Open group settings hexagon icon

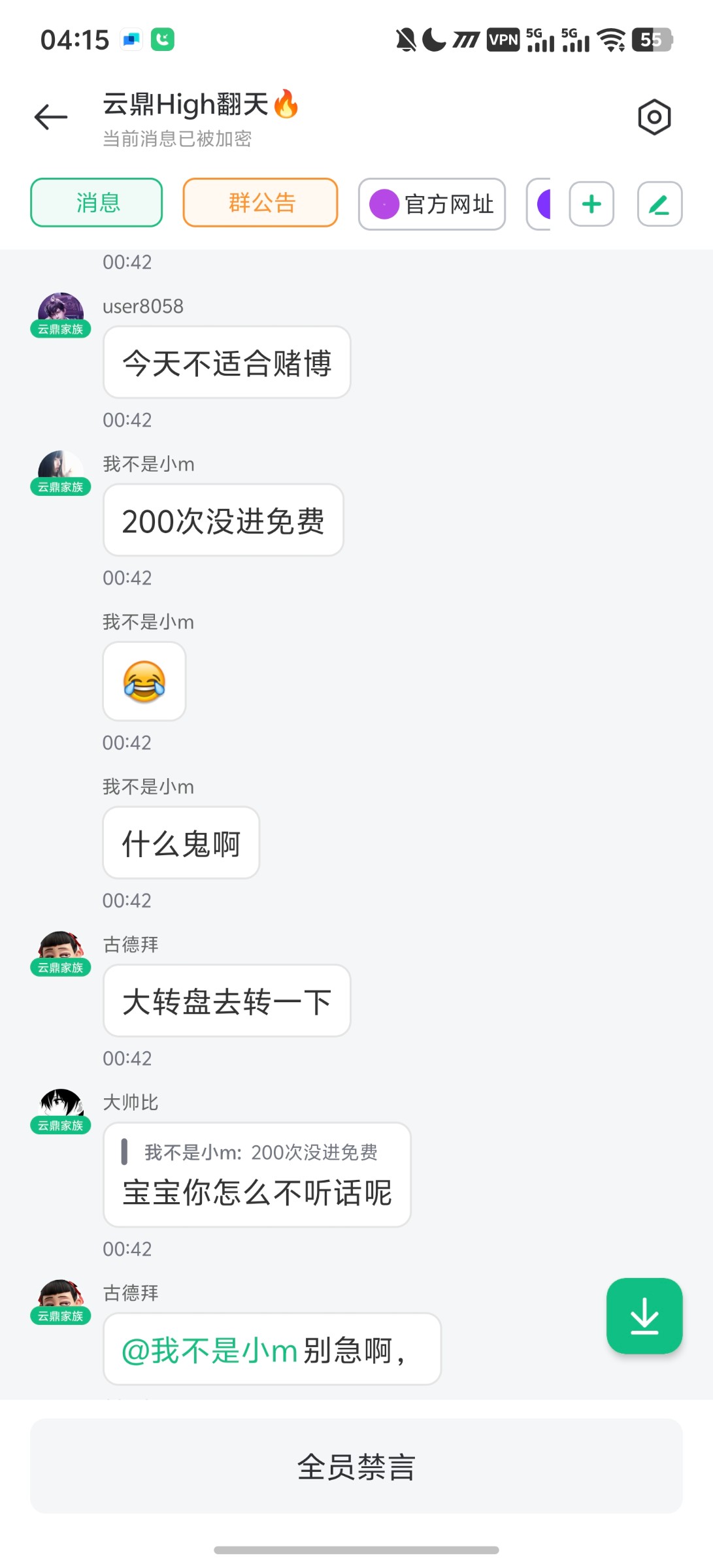(654, 118)
